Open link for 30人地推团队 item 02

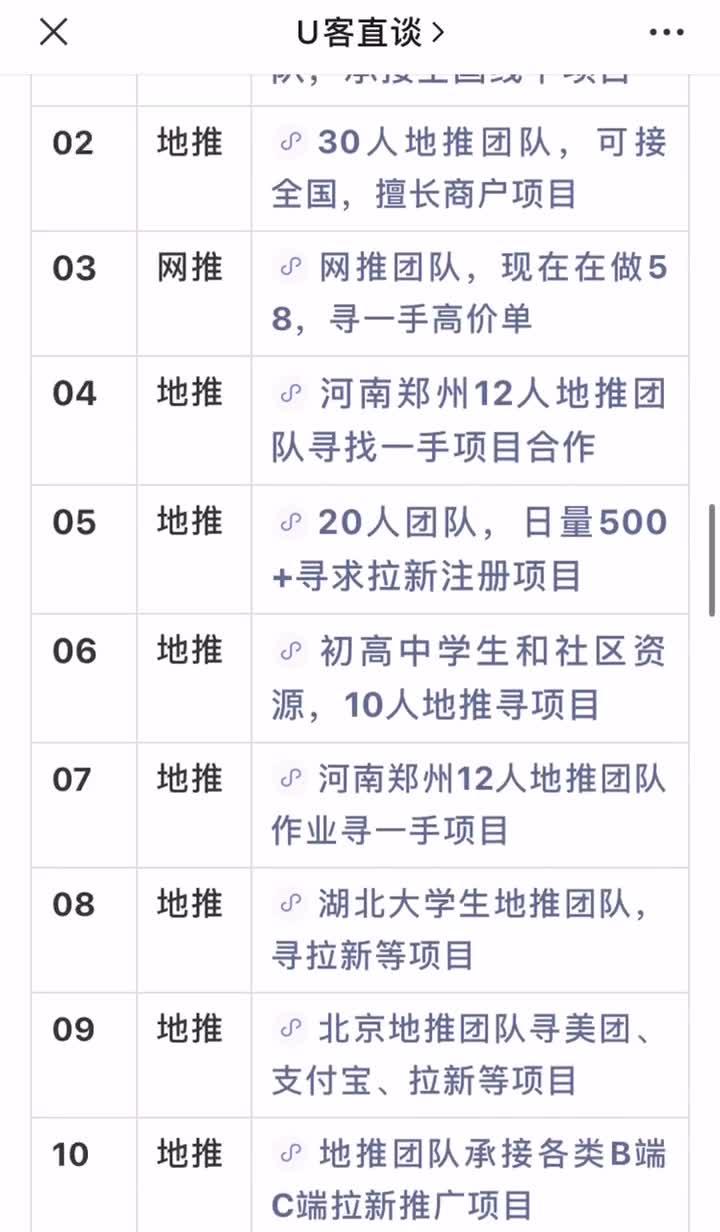coord(469,168)
